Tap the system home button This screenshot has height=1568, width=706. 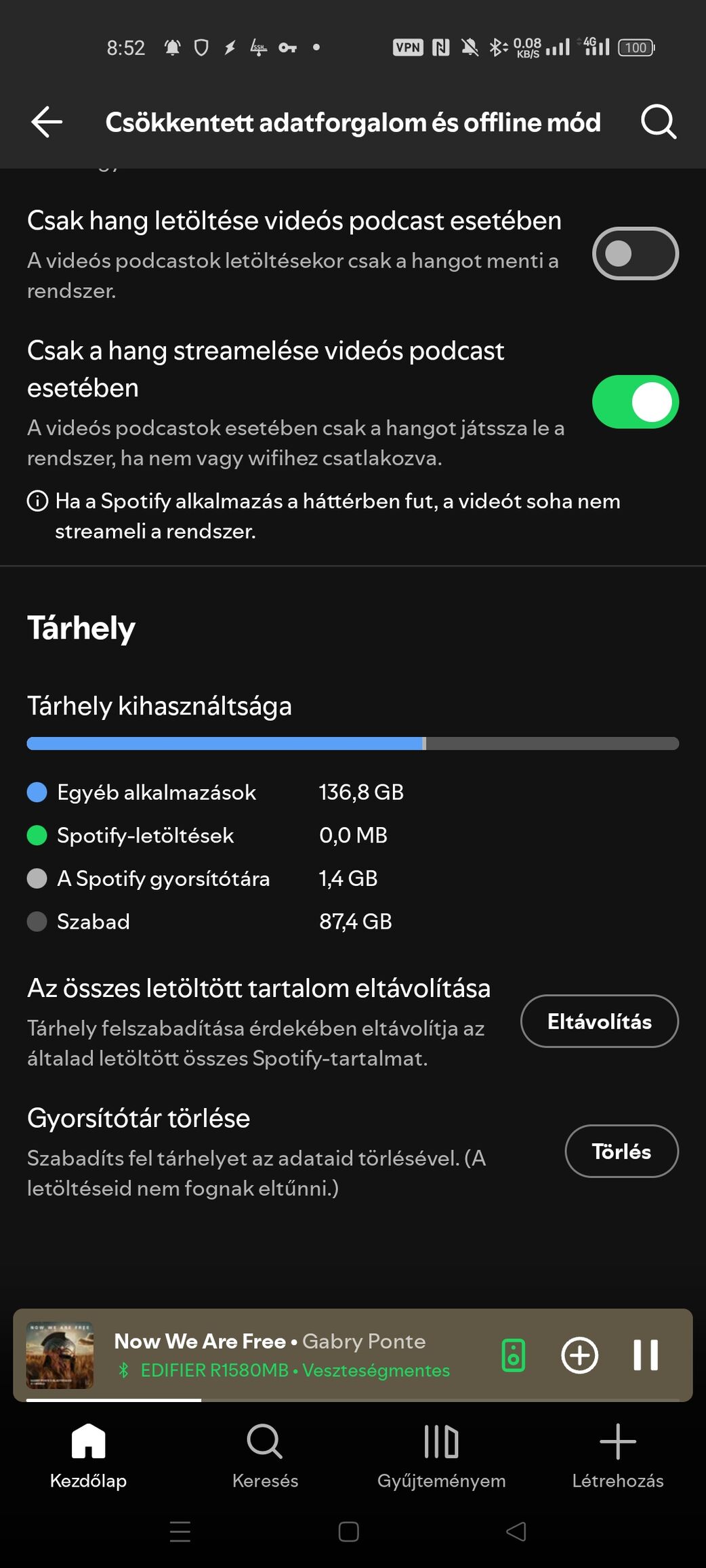point(348,1531)
